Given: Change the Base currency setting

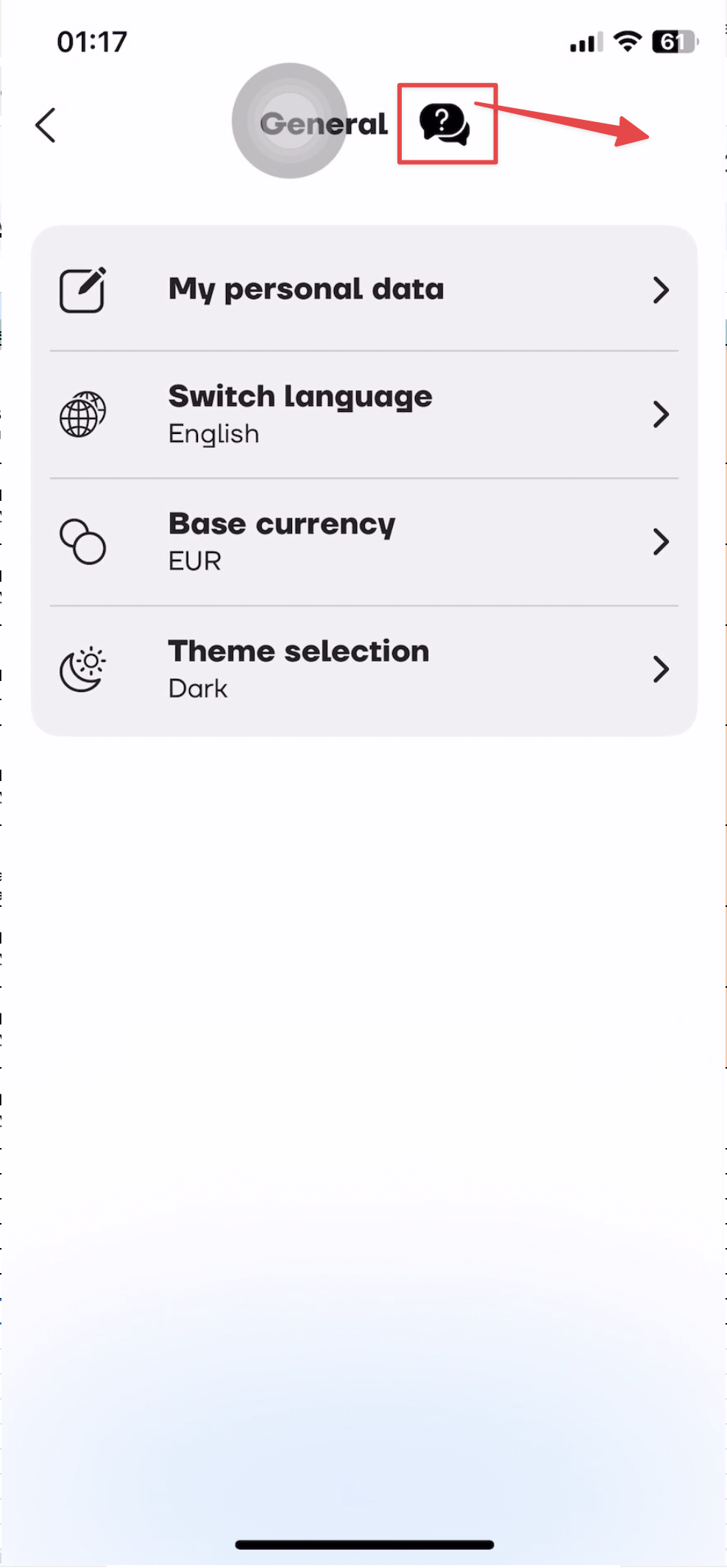Looking at the screenshot, I should point(363,542).
